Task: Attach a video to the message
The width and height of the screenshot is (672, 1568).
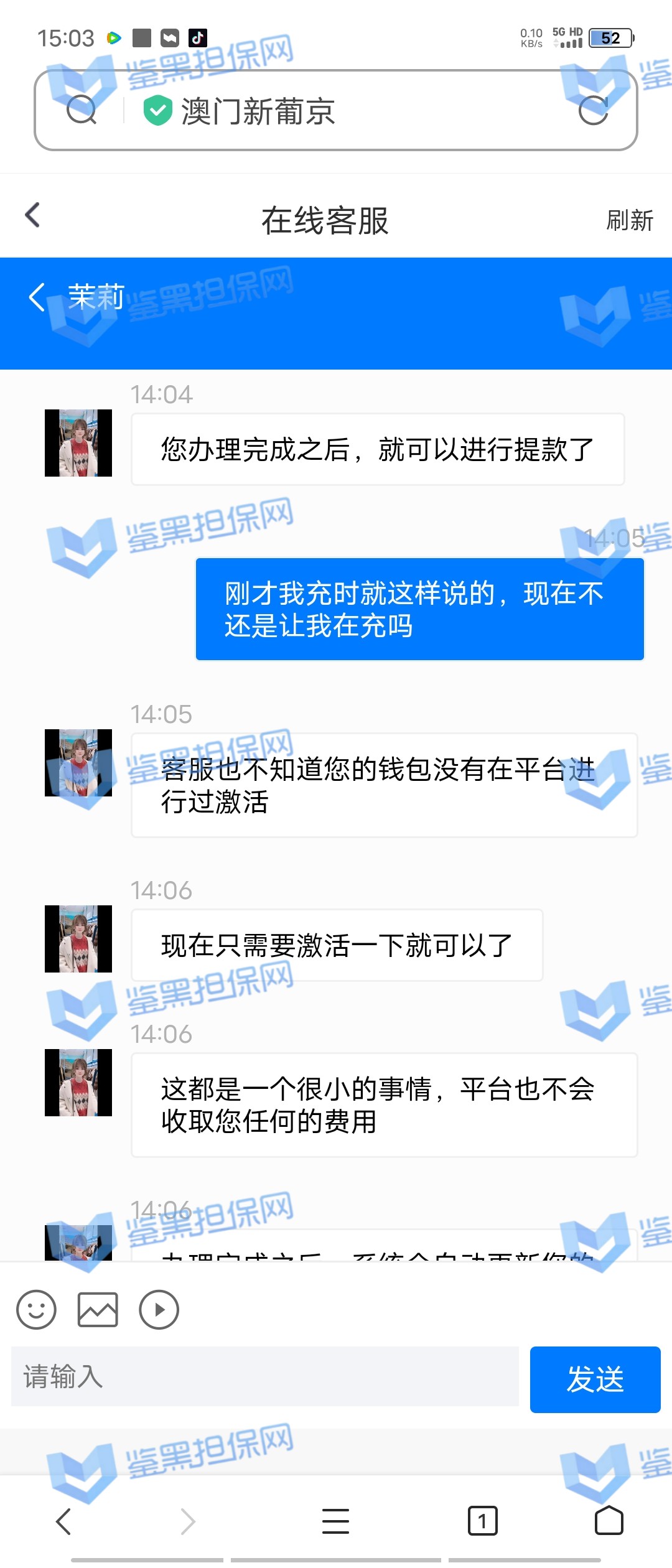Action: point(159,1309)
